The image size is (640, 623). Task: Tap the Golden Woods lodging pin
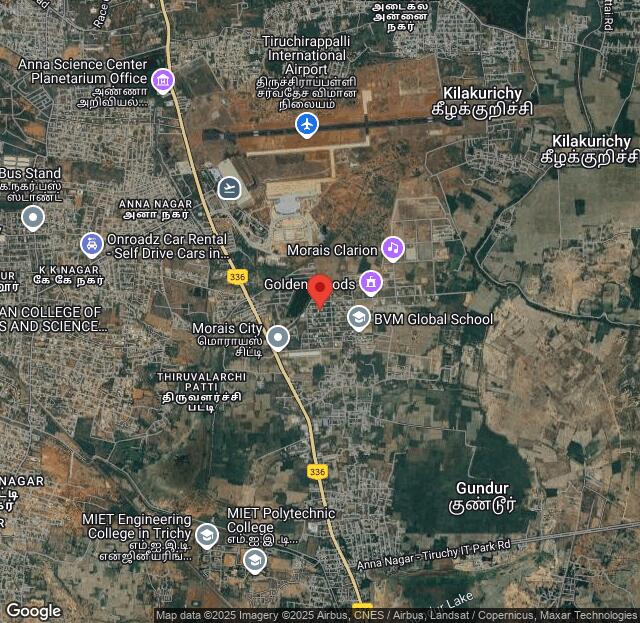click(371, 284)
